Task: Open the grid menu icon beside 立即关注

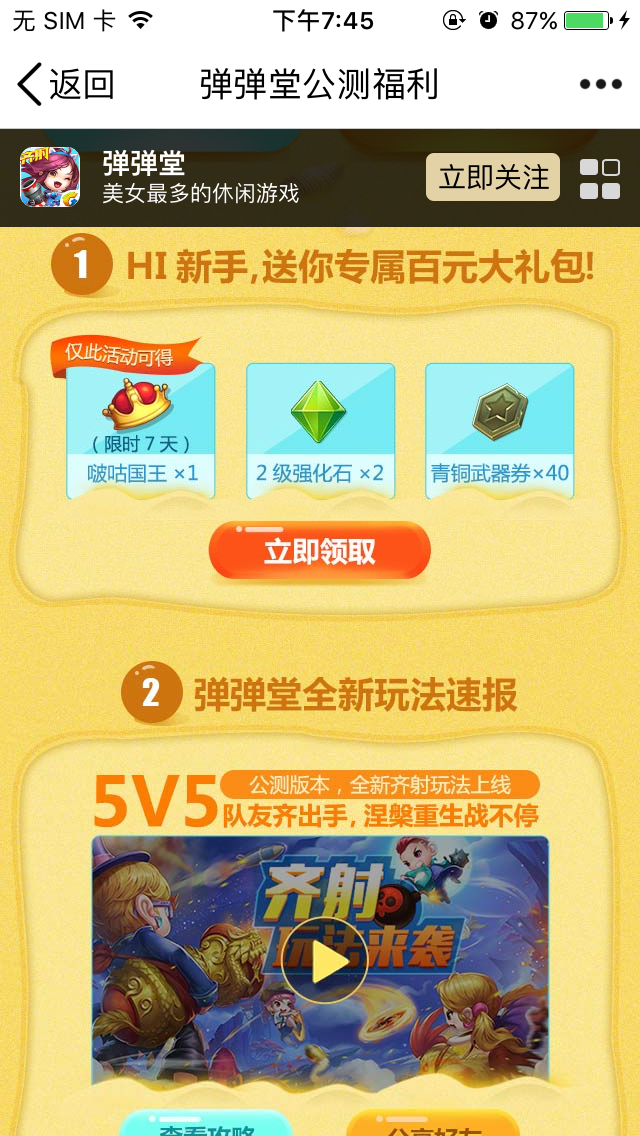Action: tap(600, 178)
